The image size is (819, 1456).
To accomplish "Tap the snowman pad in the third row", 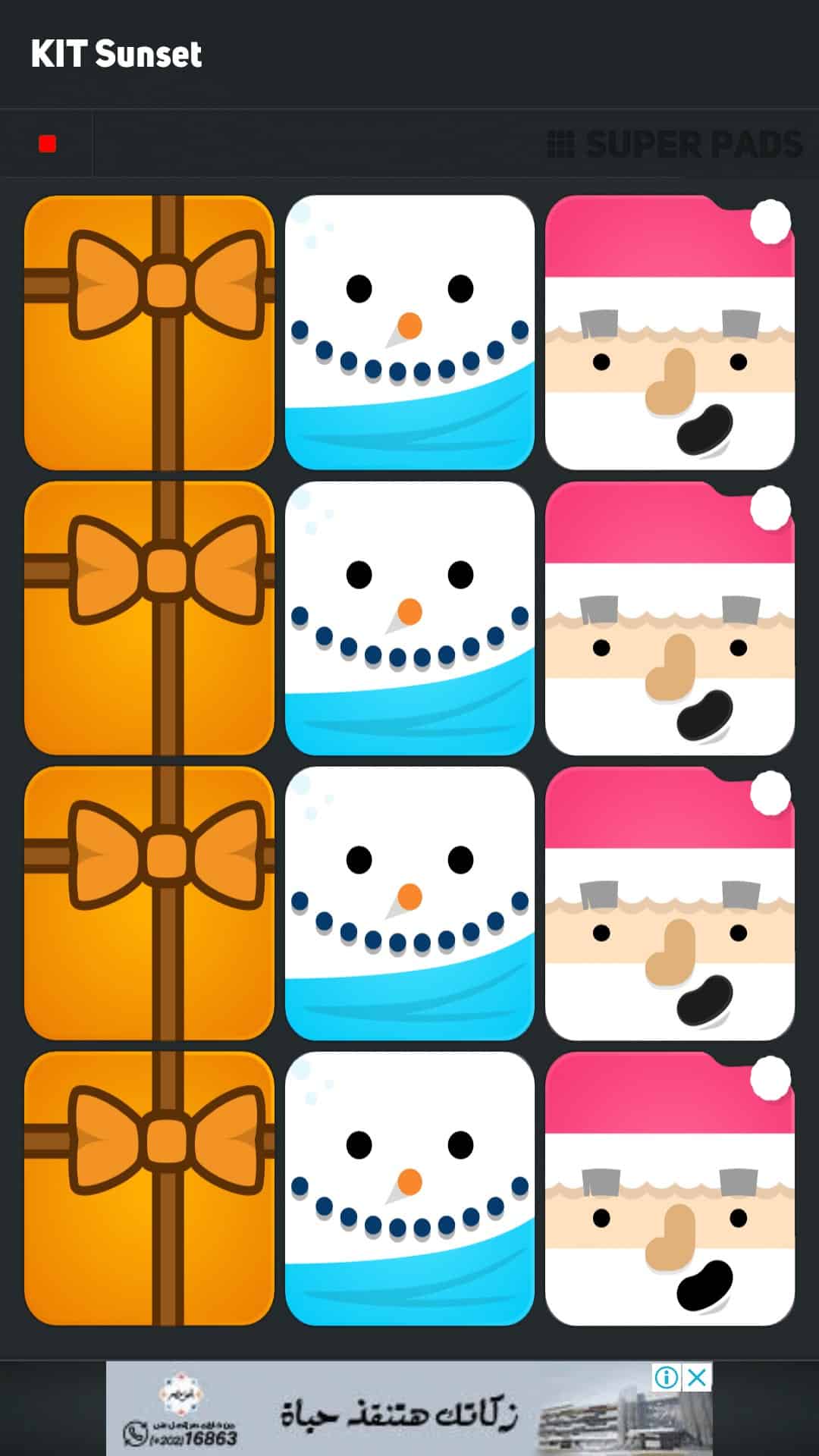I will (409, 903).
